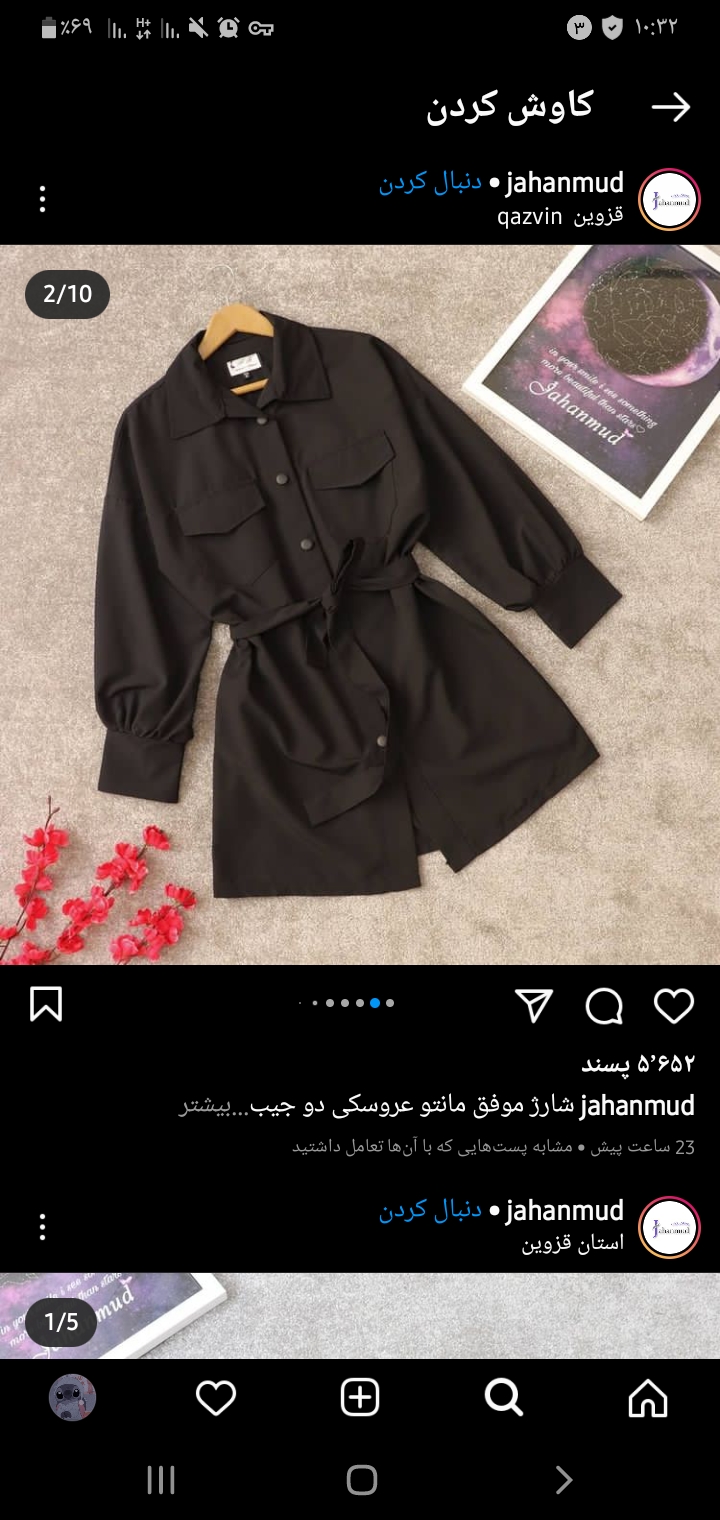Expand the caption with بیشتر
Viewport: 720px width, 1520px height.
(204, 1105)
